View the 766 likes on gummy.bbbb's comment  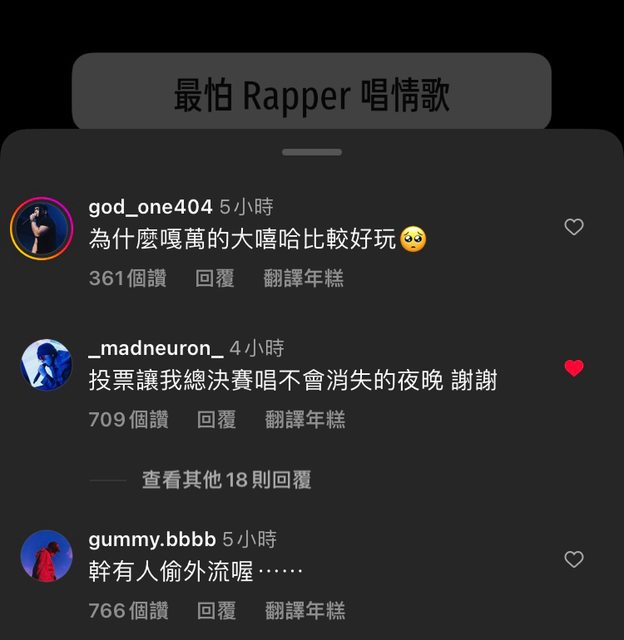click(128, 610)
